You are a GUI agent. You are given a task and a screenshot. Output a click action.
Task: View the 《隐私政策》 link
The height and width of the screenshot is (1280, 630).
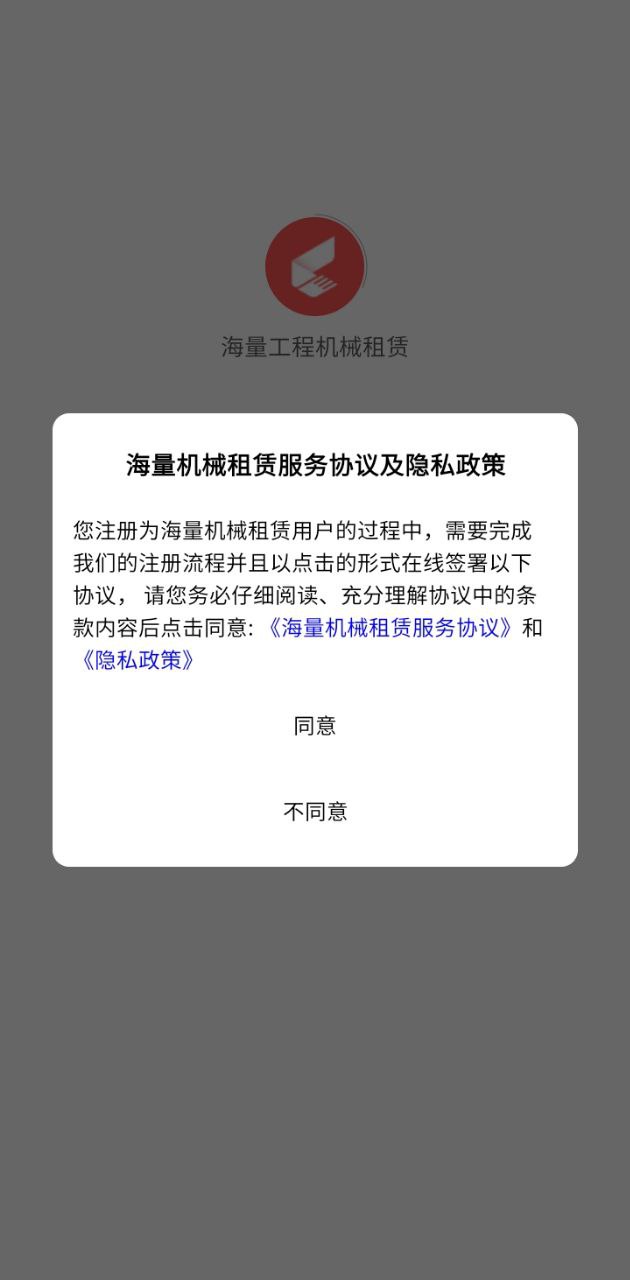[x=135, y=661]
